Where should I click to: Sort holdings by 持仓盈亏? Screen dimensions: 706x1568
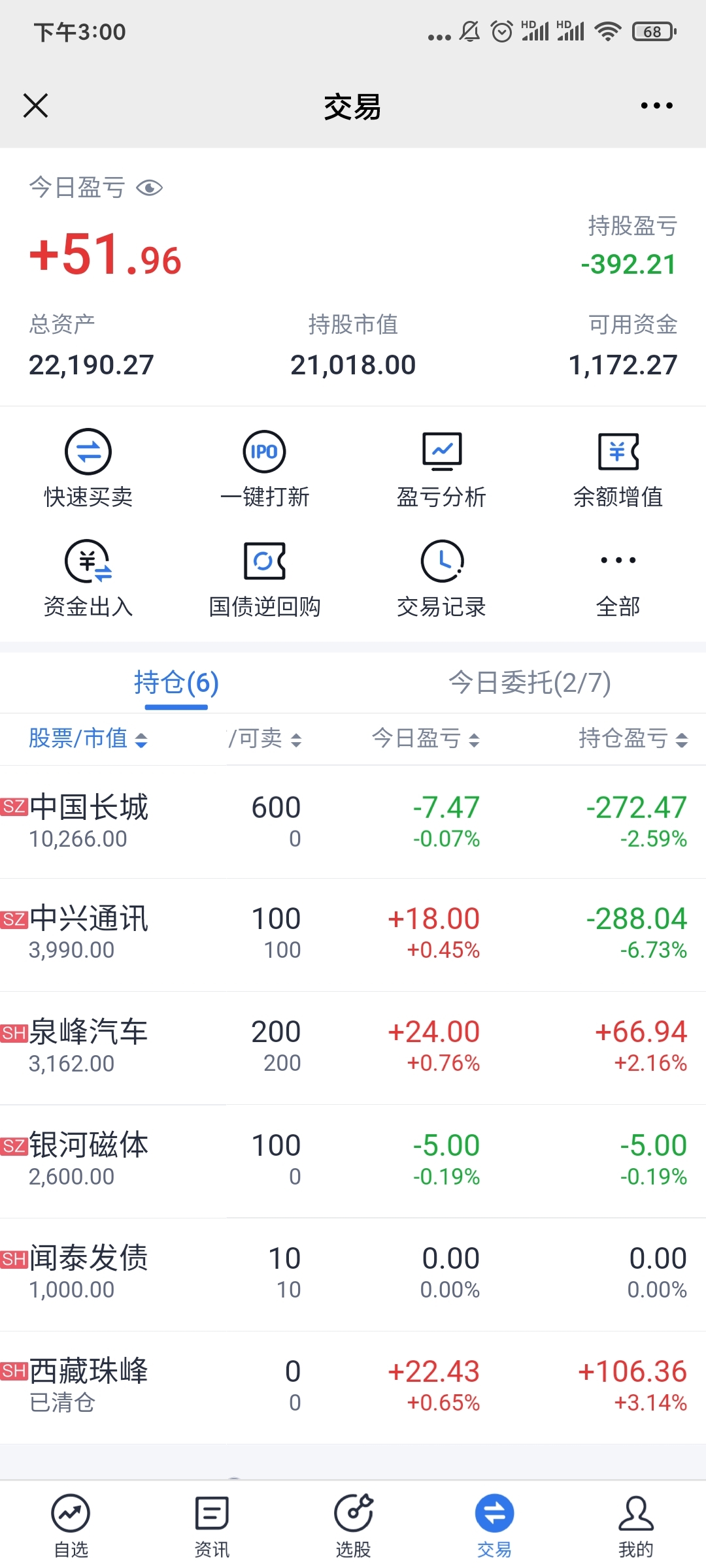633,738
